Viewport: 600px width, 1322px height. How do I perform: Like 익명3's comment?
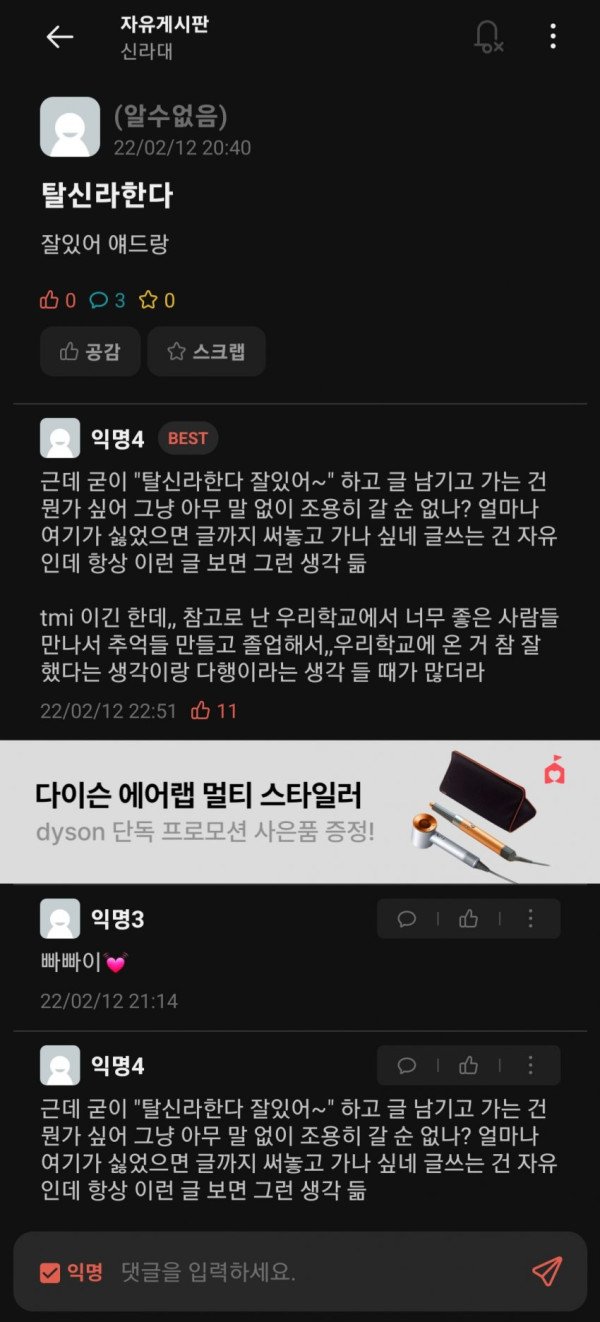pos(468,919)
